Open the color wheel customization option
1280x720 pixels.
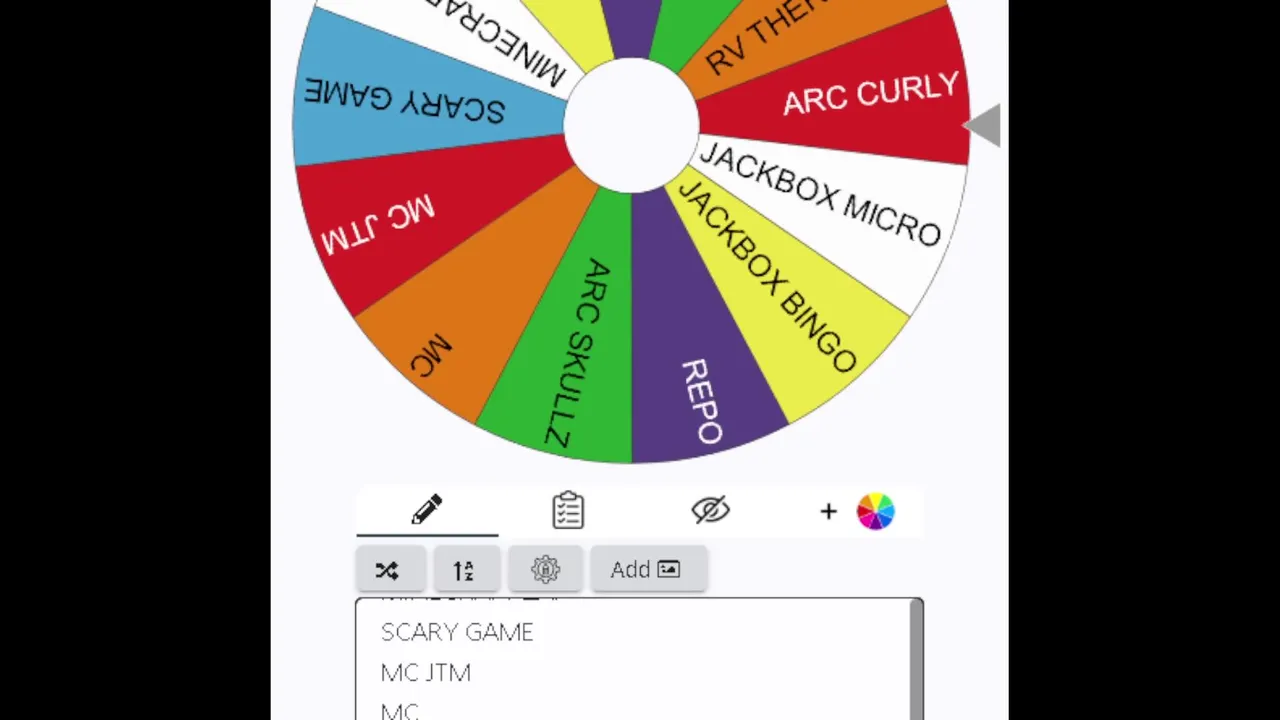[875, 511]
